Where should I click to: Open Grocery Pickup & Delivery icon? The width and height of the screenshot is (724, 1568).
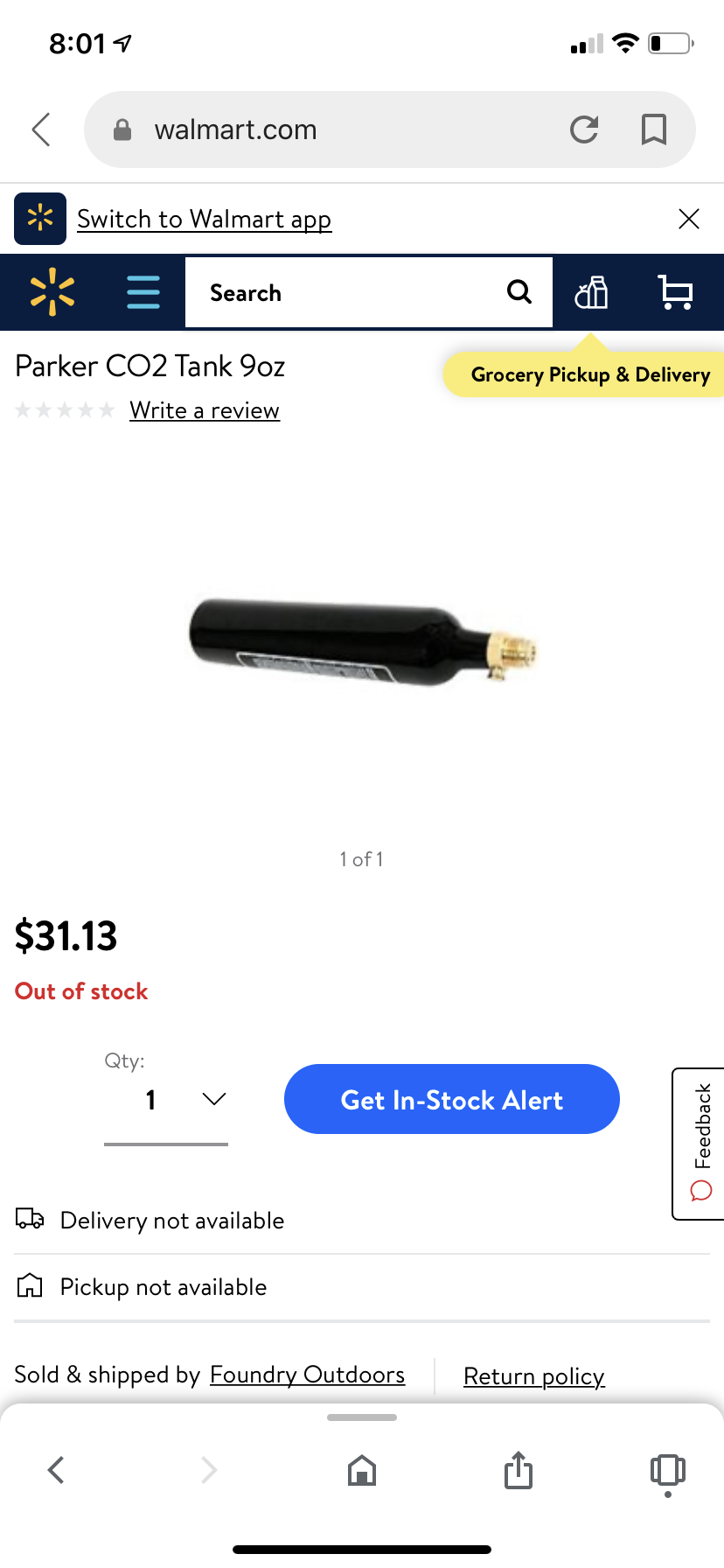[591, 292]
